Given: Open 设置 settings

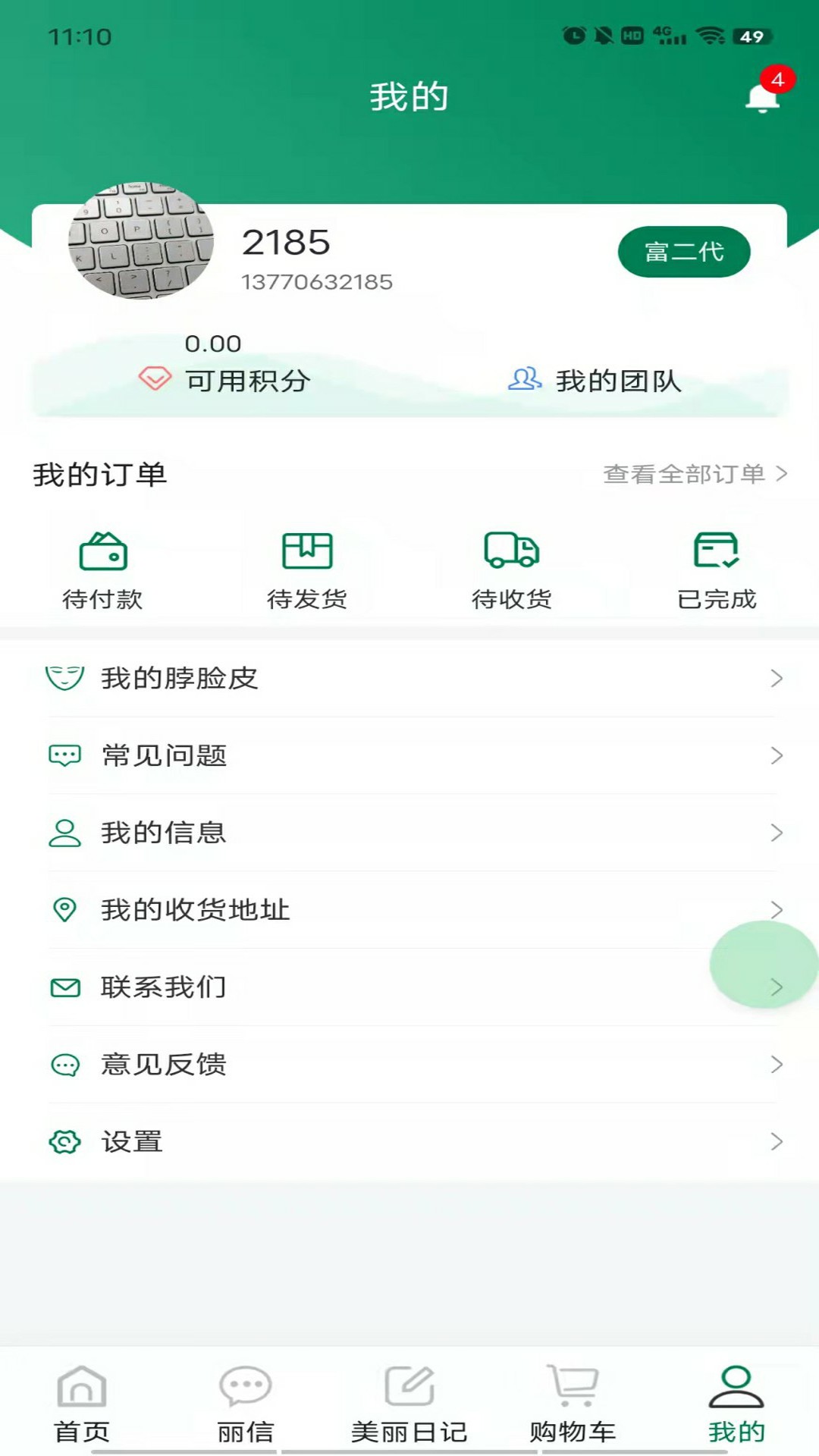Looking at the screenshot, I should 409,1142.
